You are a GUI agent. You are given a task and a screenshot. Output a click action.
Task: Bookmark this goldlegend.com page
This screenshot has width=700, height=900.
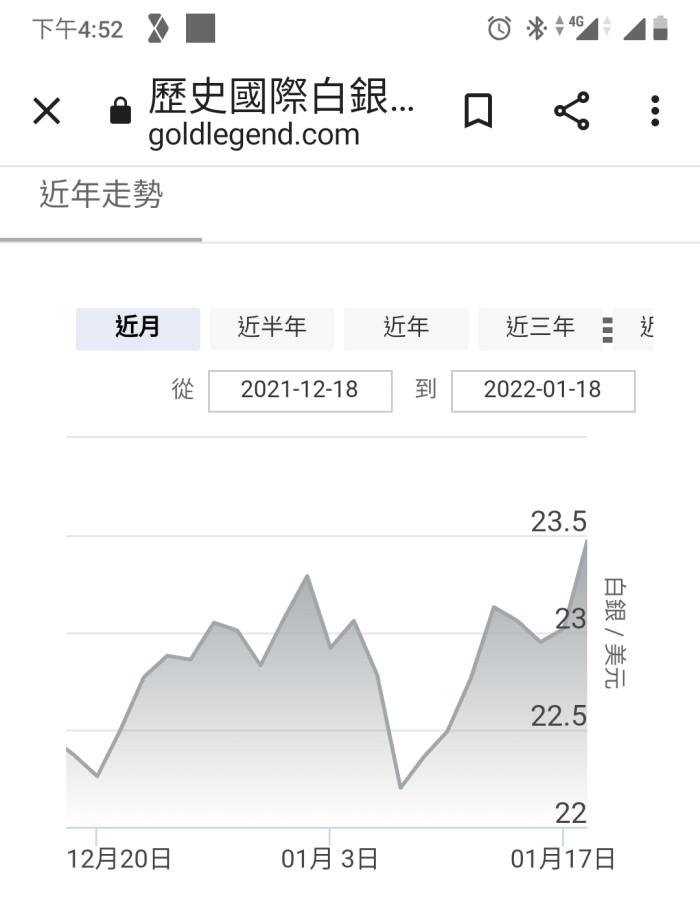(478, 111)
